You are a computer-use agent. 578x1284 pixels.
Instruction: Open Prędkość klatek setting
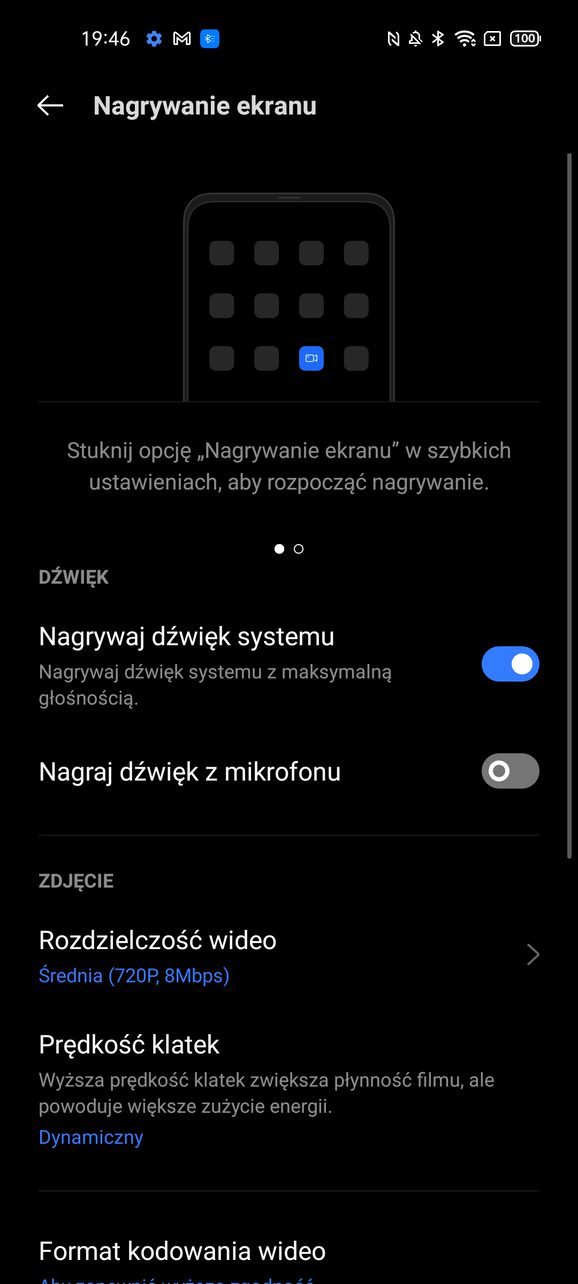289,1090
